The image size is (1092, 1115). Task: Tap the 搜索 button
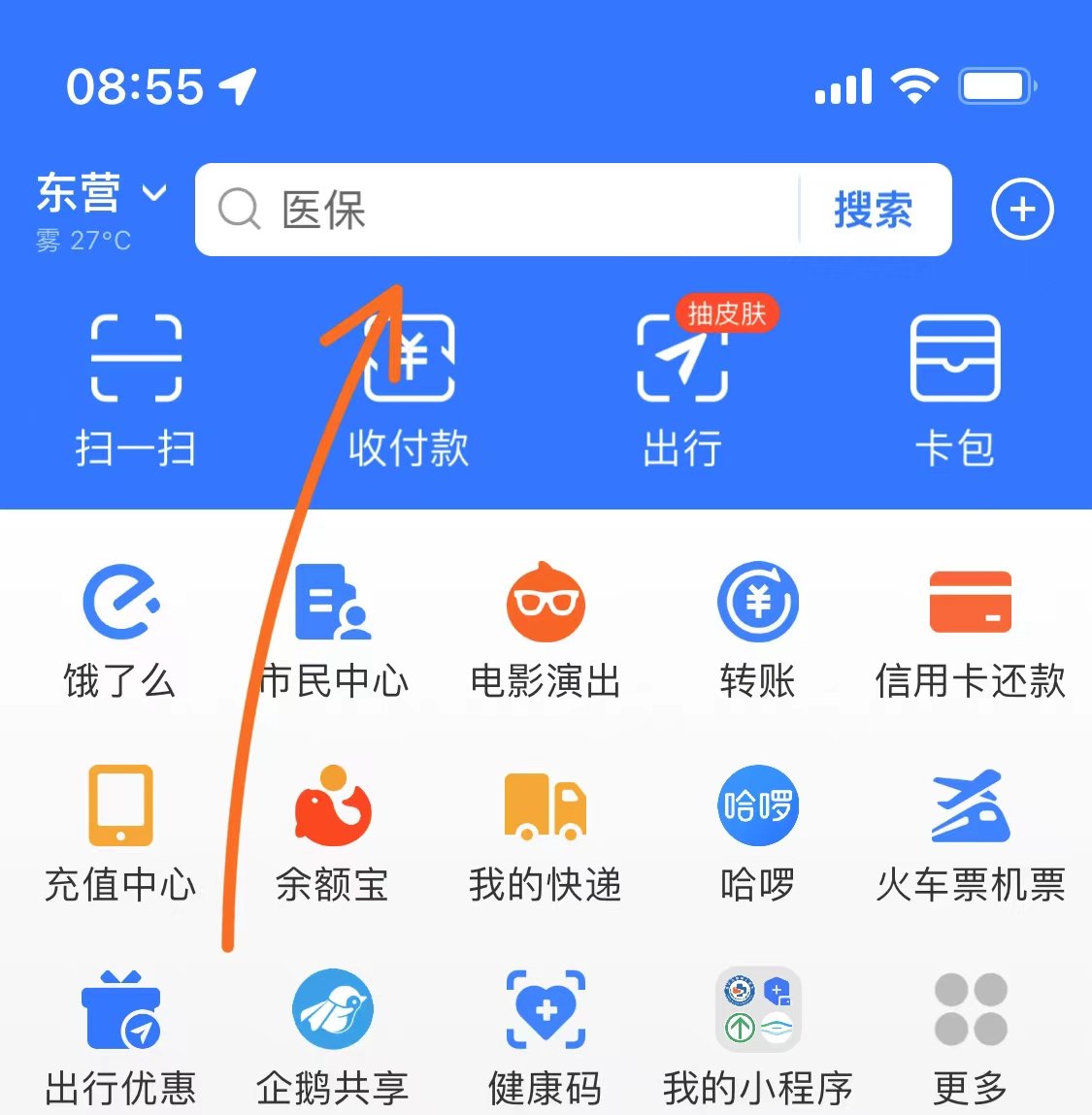(x=873, y=210)
